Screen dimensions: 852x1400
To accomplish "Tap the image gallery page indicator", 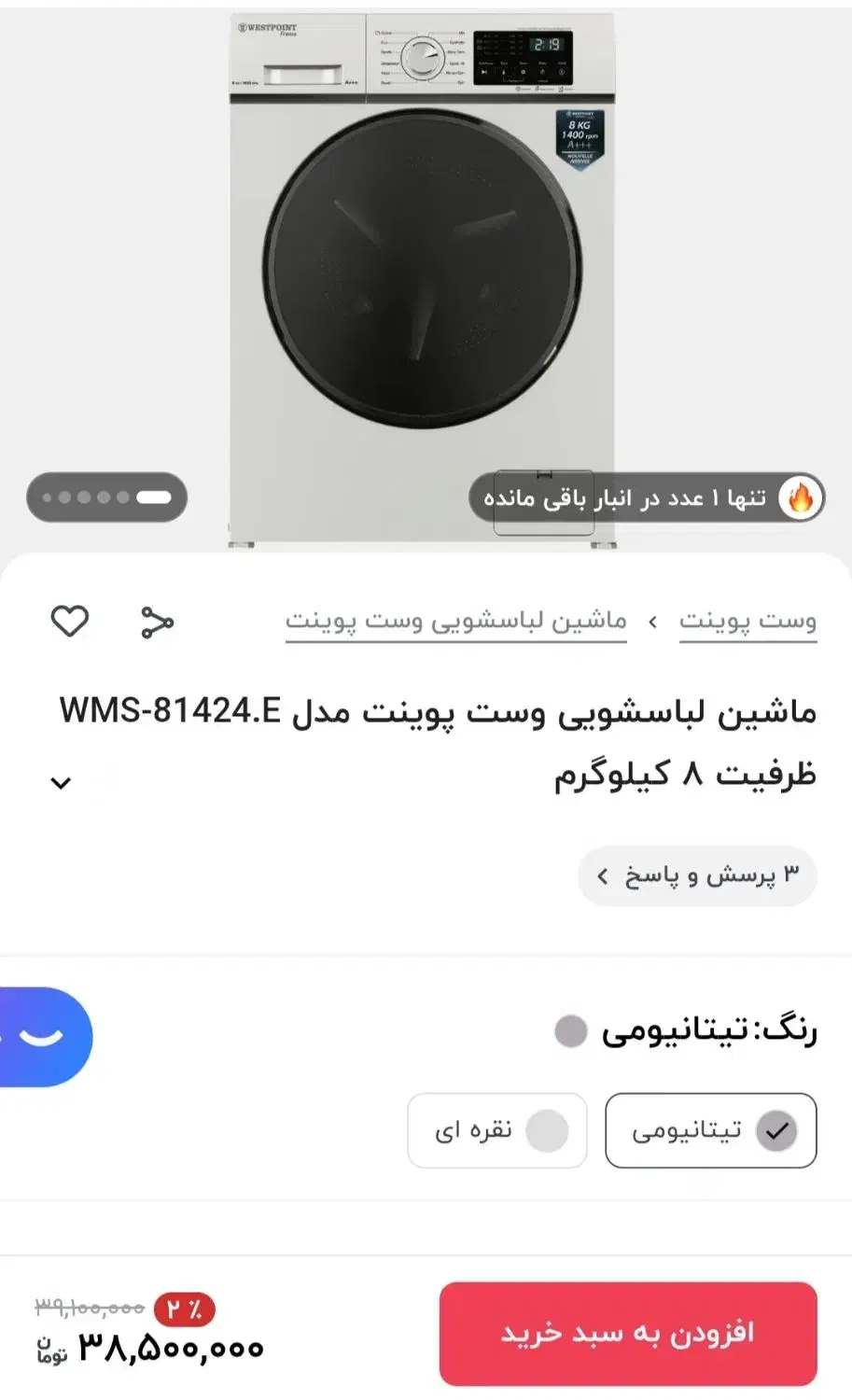I will pos(107,497).
